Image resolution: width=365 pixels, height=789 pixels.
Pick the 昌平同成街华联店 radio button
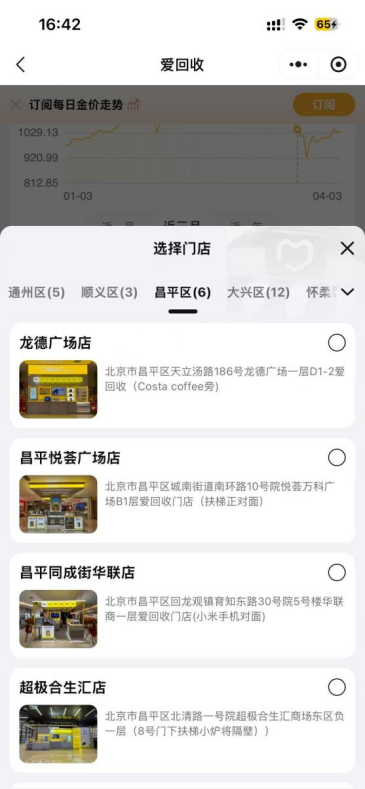coord(337,573)
